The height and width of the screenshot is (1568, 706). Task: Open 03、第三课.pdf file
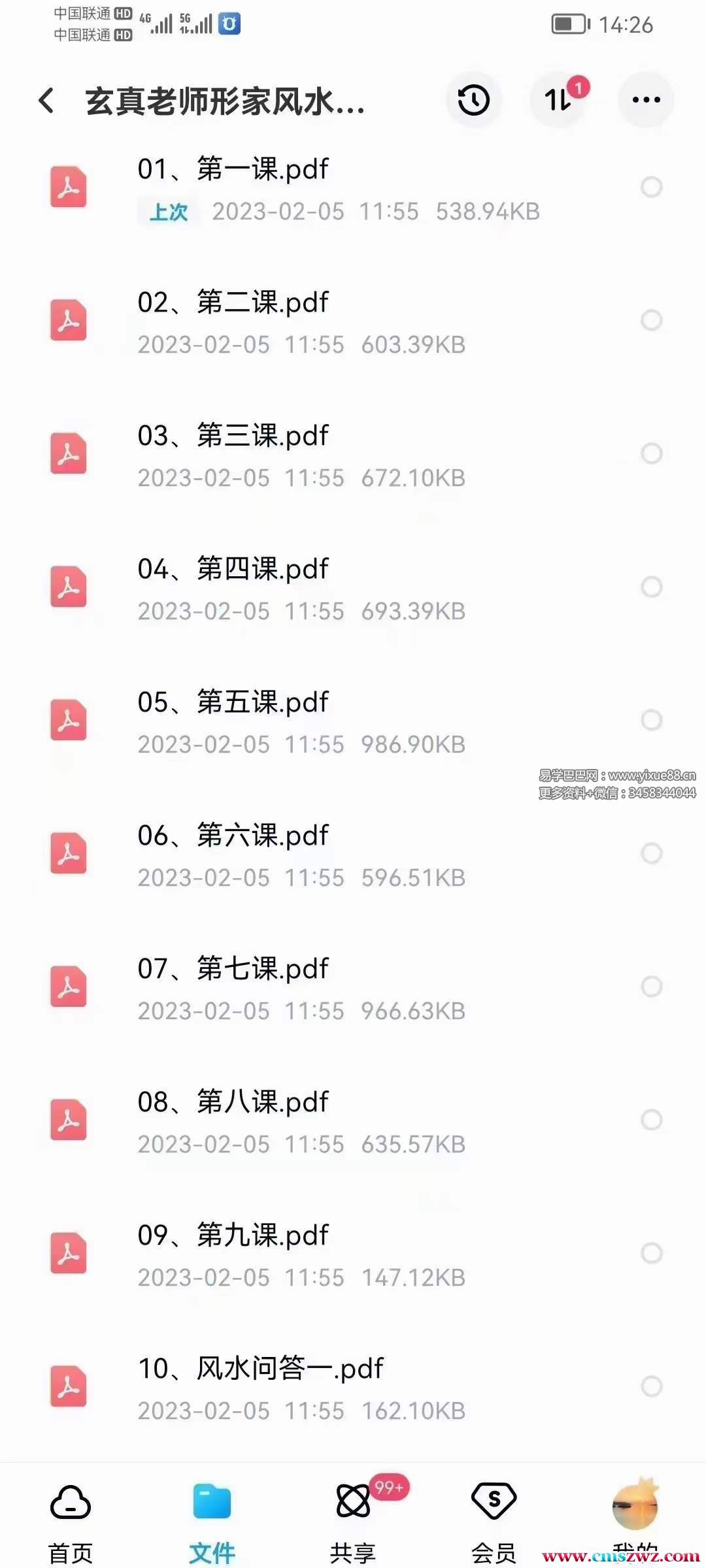coord(233,436)
